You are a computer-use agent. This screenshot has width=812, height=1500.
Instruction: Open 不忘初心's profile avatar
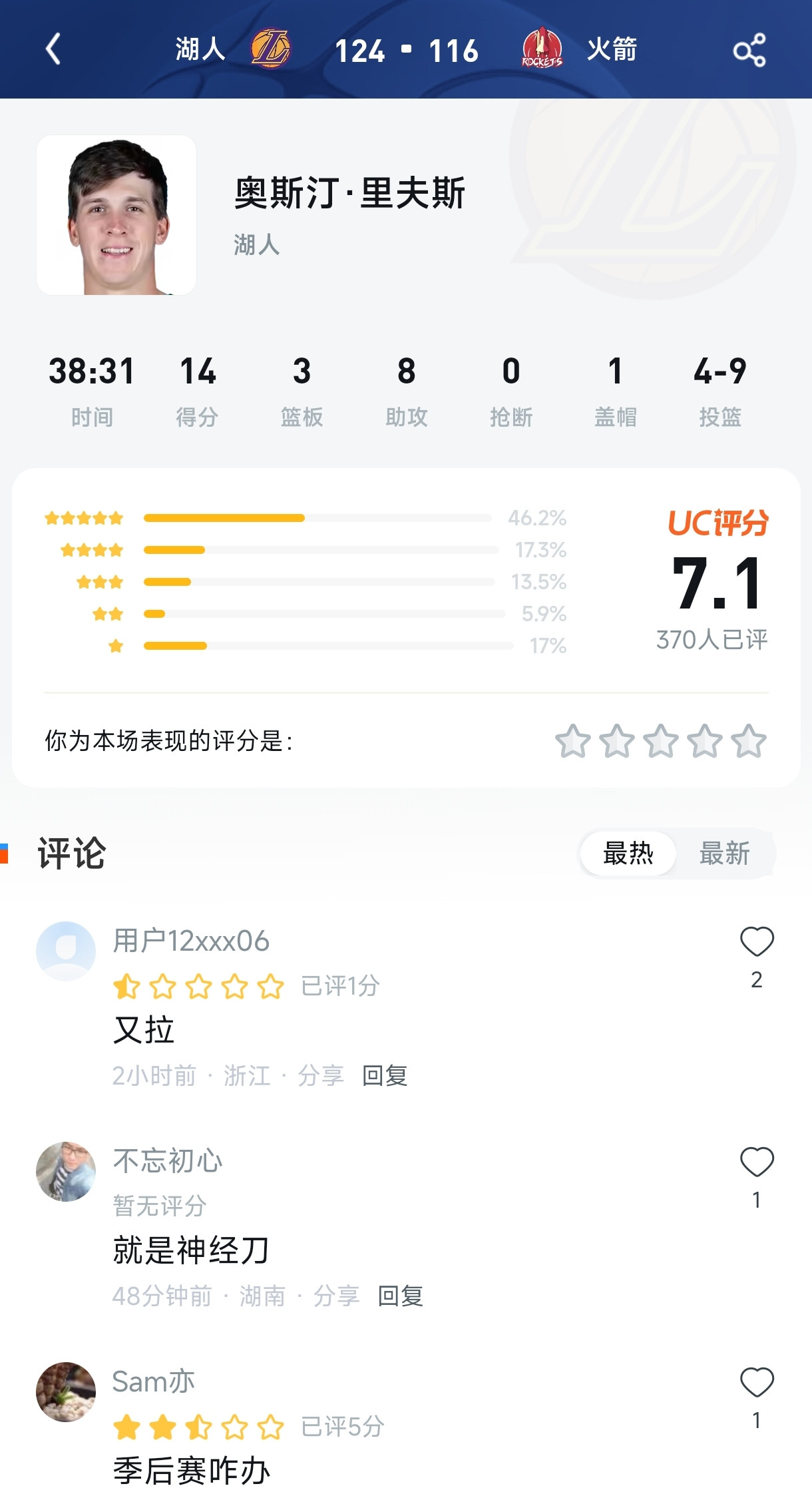pos(65,1172)
